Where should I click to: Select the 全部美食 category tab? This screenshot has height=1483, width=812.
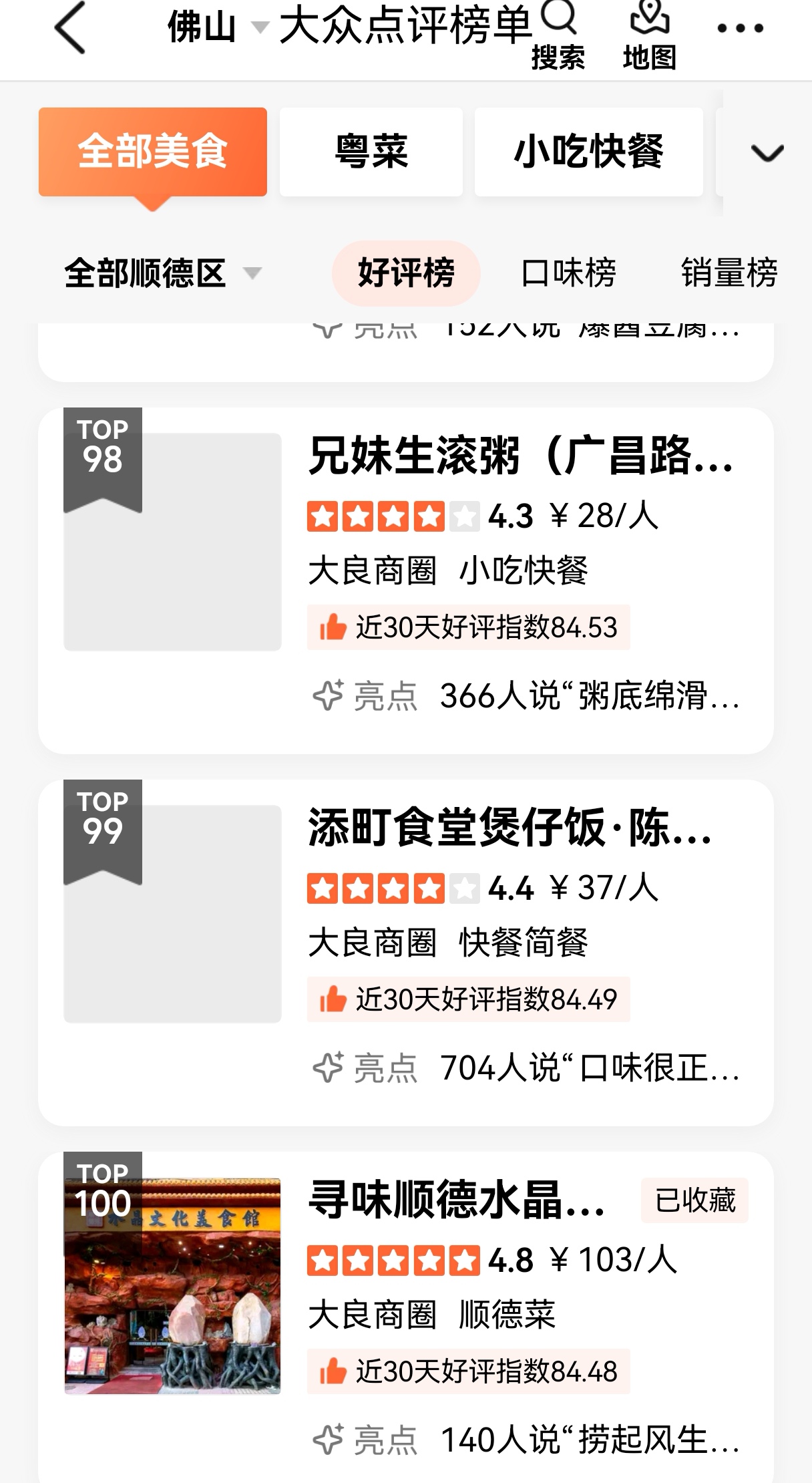tap(152, 152)
